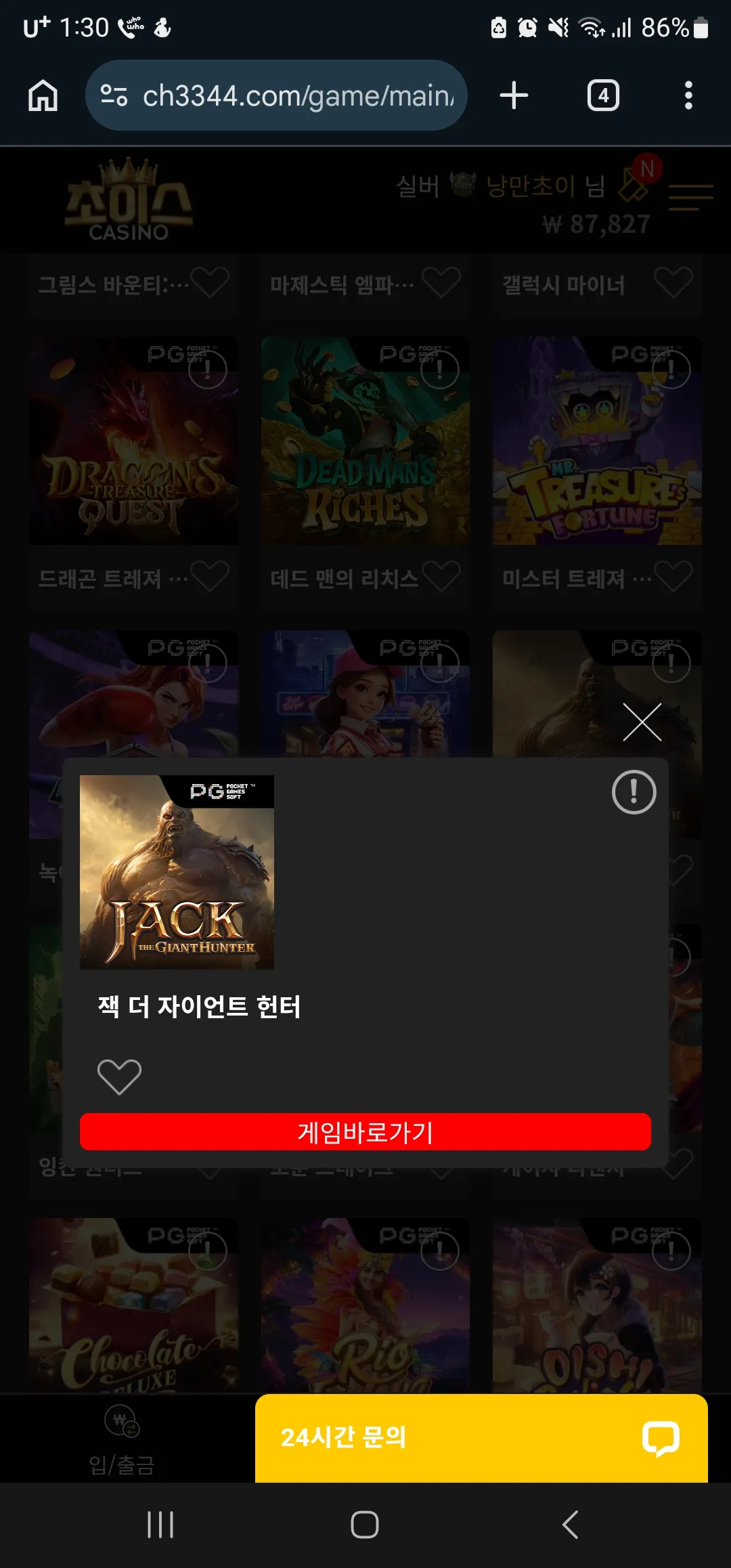Favorite 잭 더 자이언트 헌터 with the heart
731x1568 pixels.
coord(119,1076)
